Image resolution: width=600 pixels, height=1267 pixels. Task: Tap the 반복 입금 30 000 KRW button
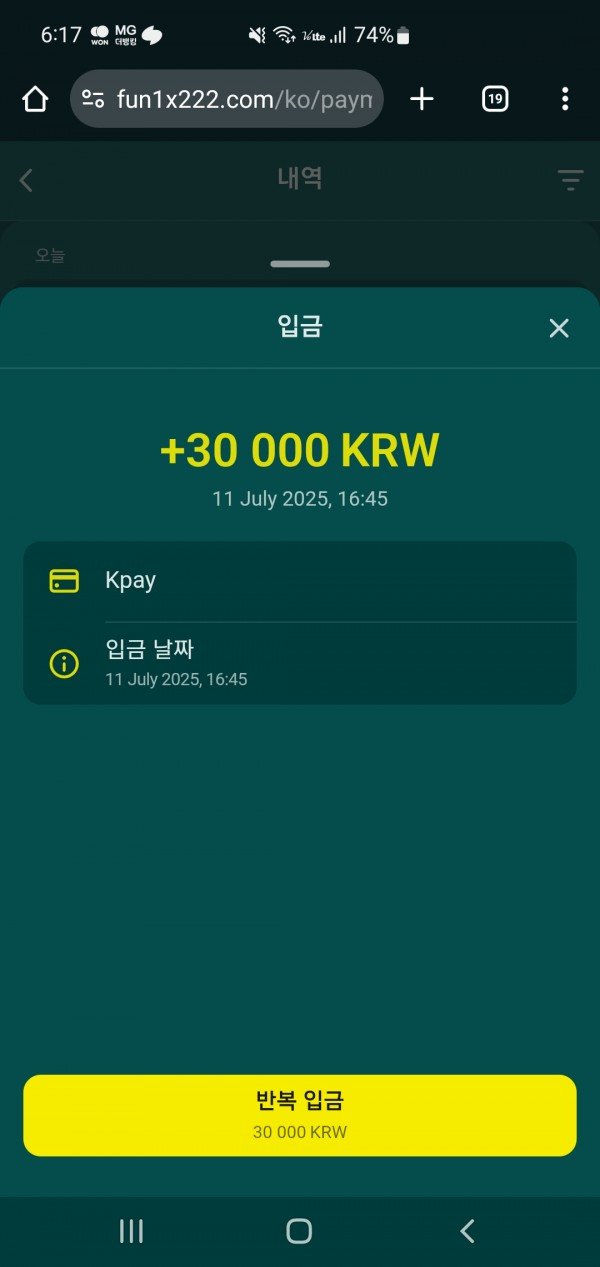click(x=300, y=1115)
